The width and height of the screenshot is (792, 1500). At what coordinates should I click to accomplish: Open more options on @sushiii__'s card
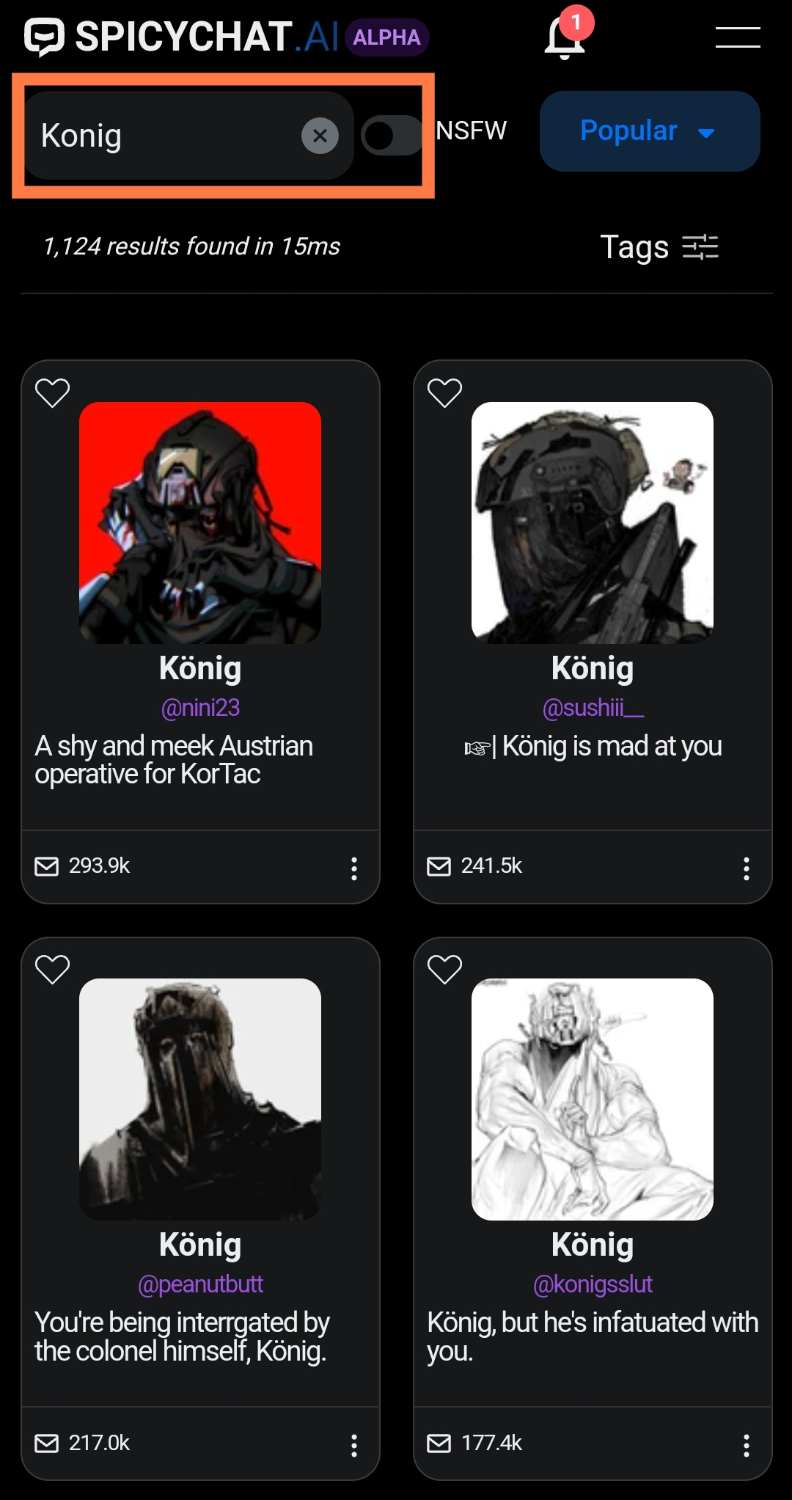pos(746,868)
